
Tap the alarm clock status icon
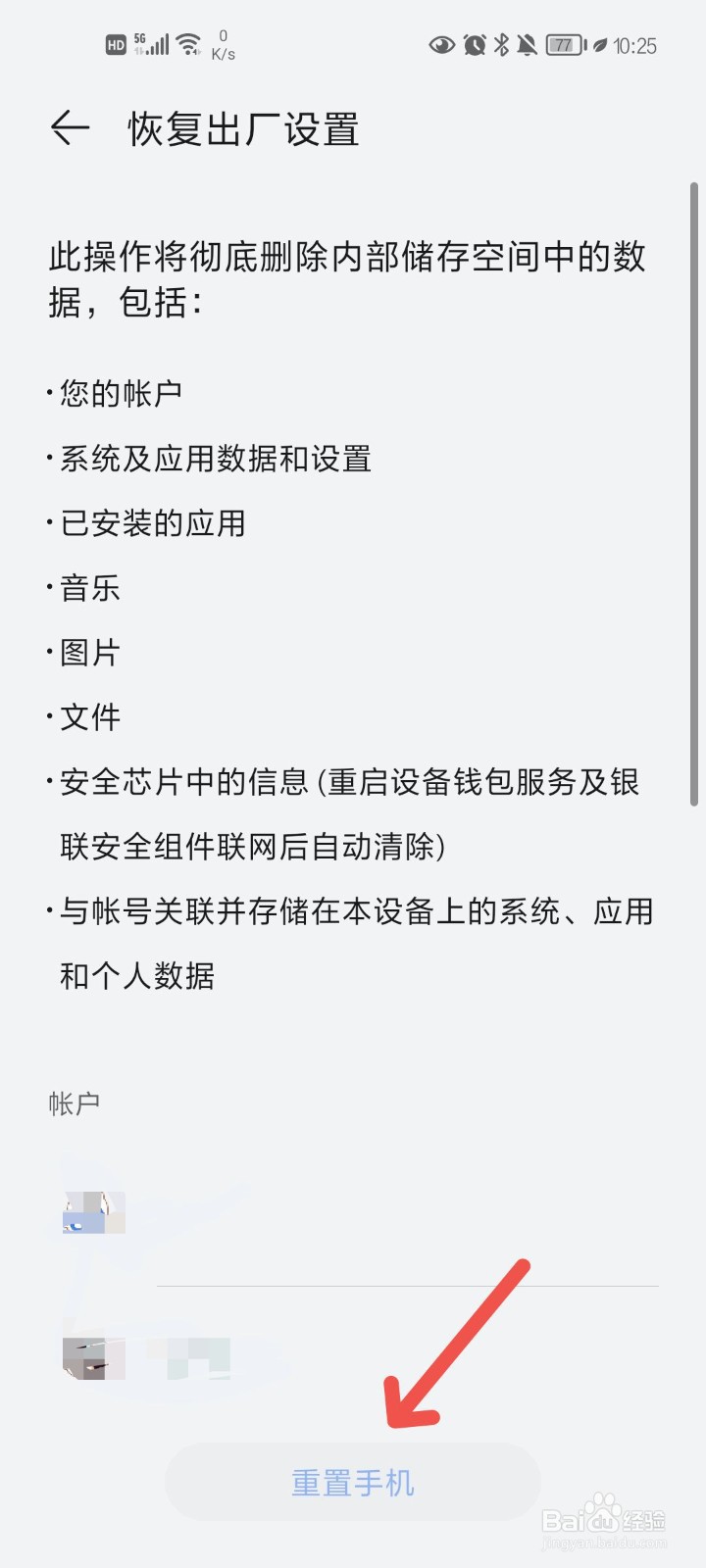pyautogui.click(x=473, y=44)
